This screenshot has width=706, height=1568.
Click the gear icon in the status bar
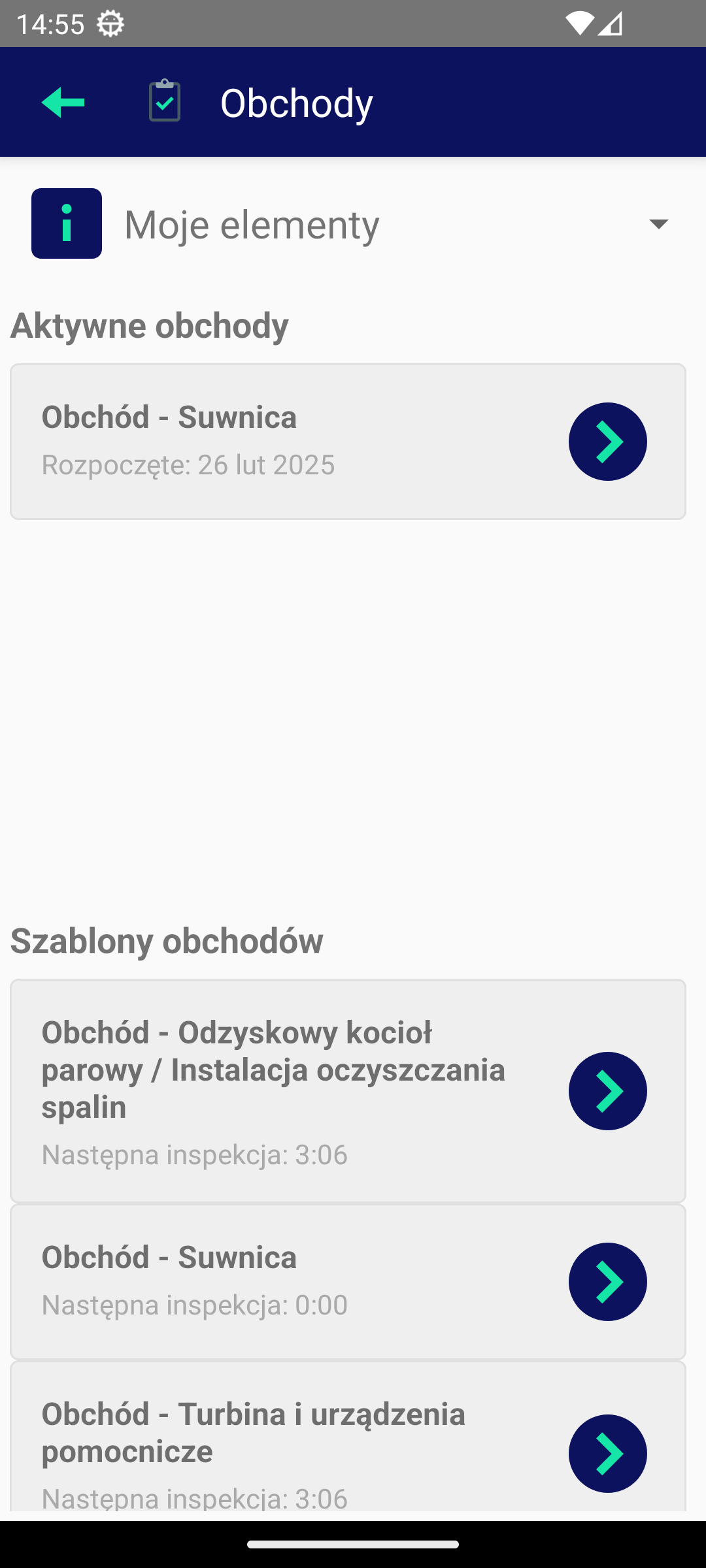[109, 24]
